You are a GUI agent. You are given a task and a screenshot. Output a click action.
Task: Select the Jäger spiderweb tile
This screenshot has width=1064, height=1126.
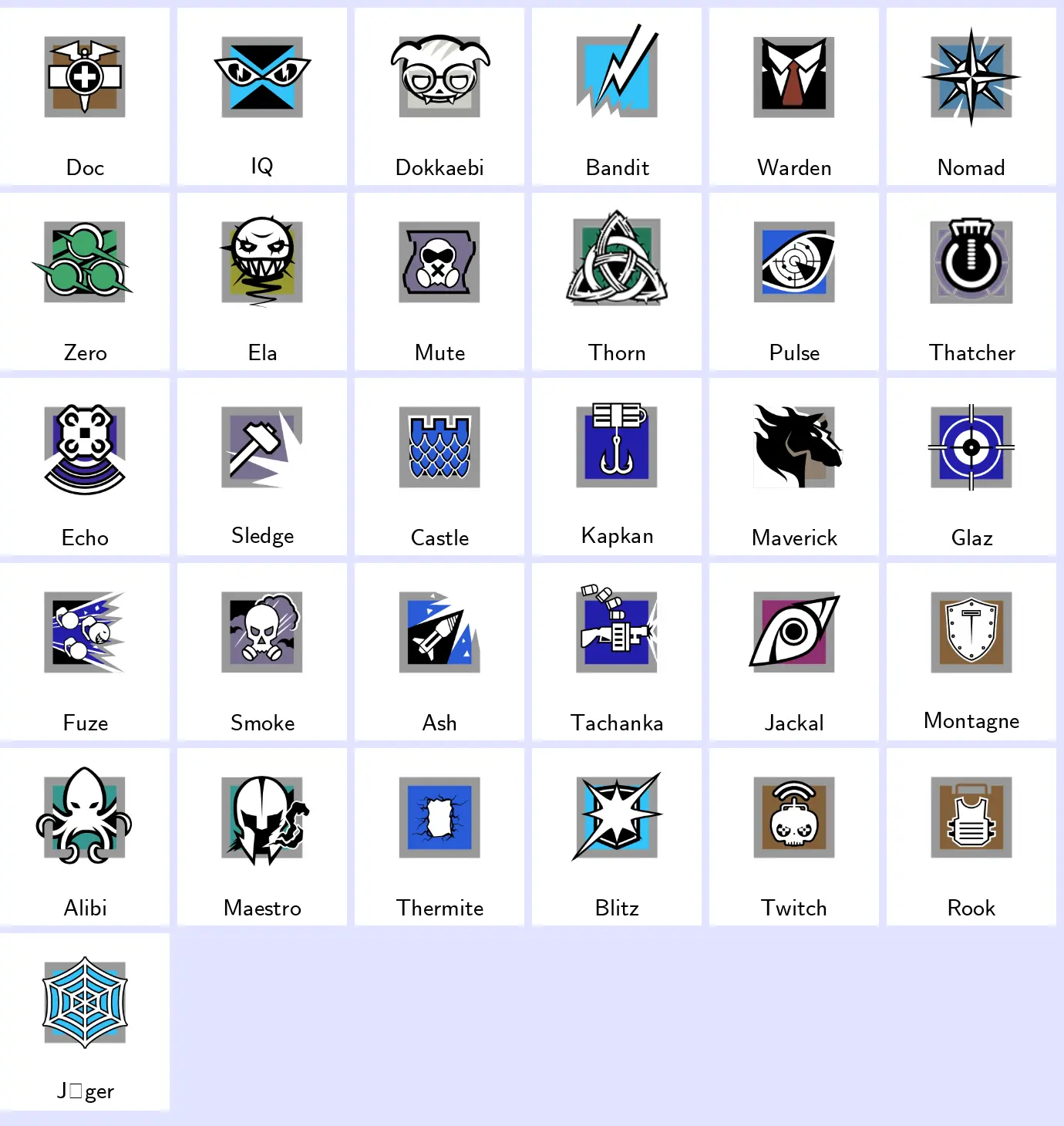point(85,1022)
